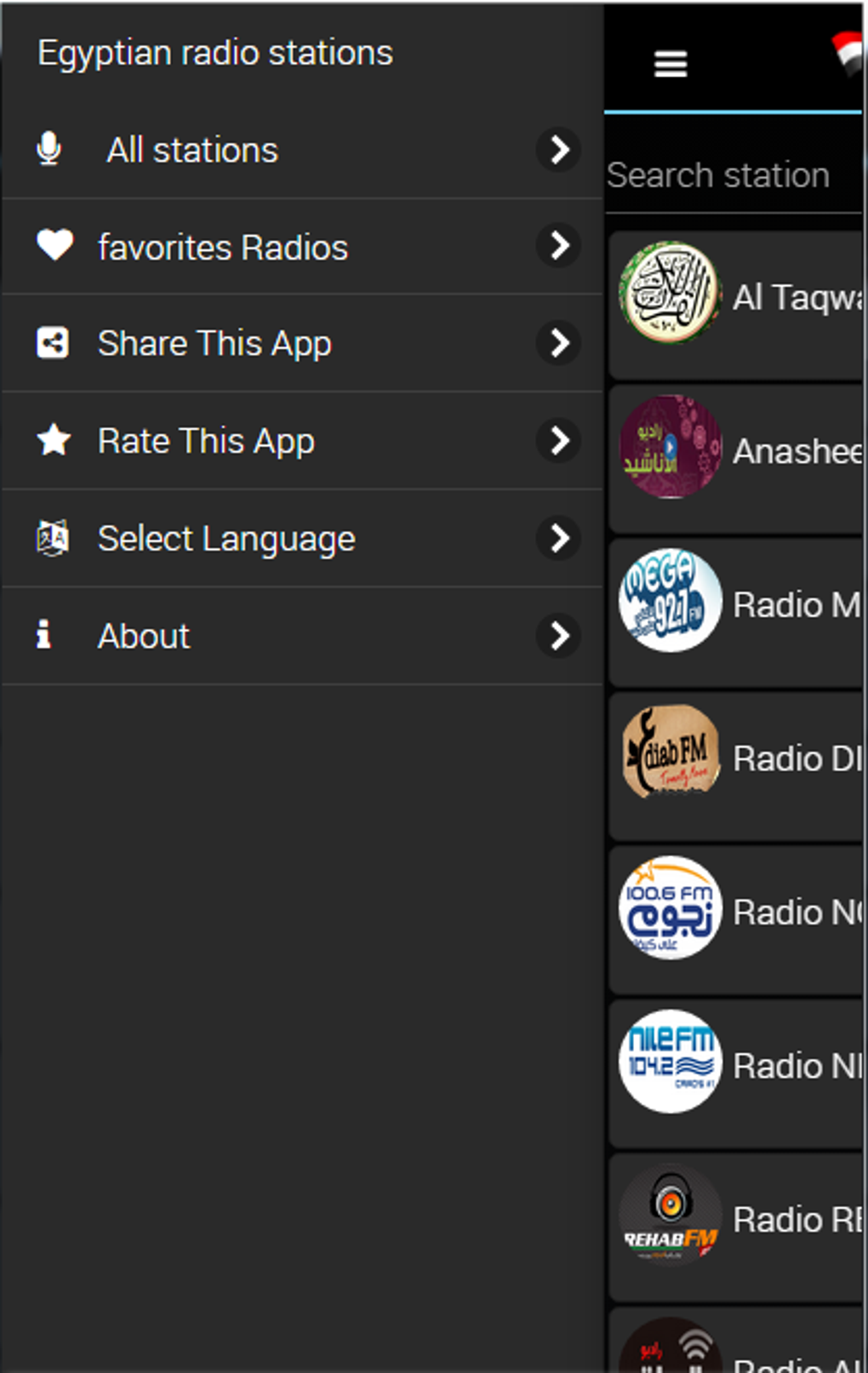This screenshot has height=1373, width=868.
Task: Click the heart icon for favorites Radios
Action: coord(53,246)
